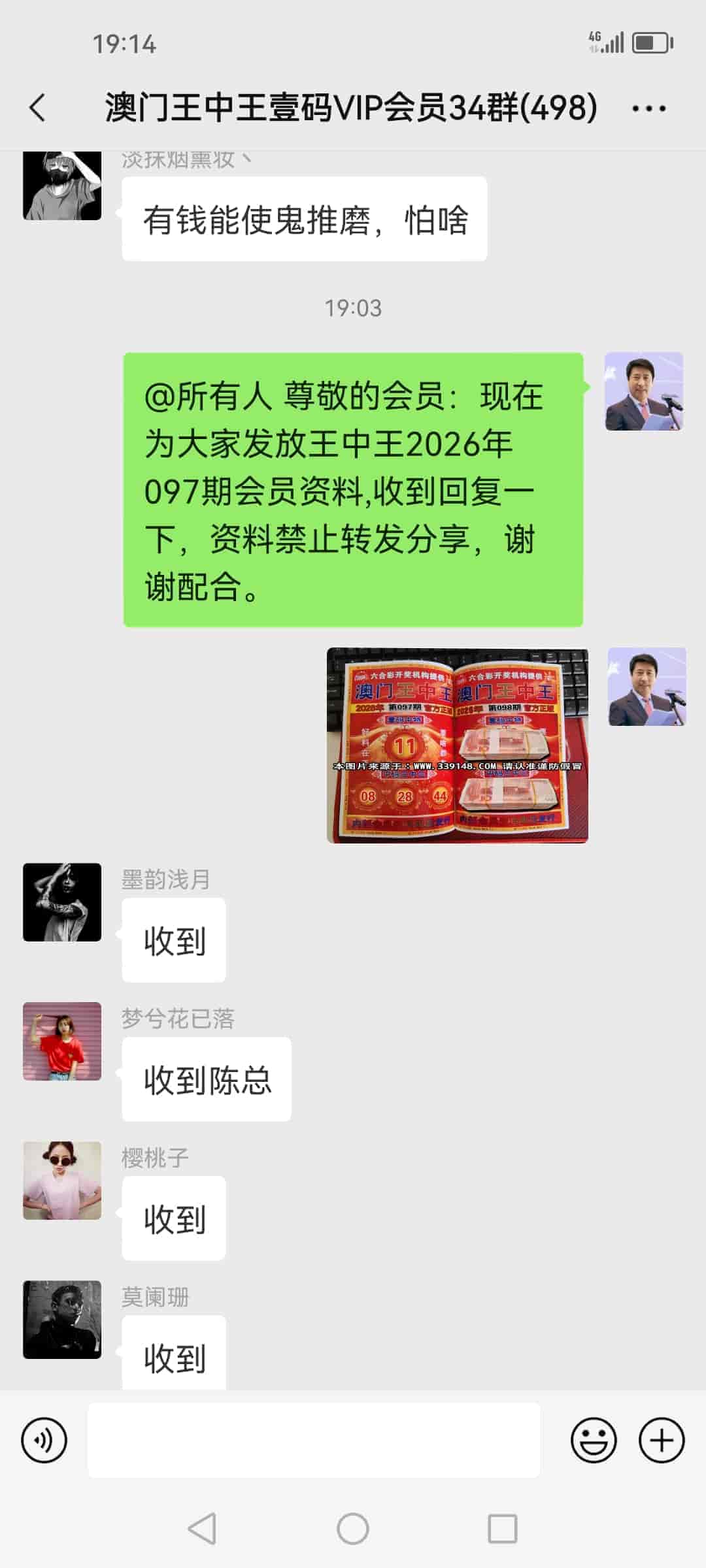Screen dimensions: 706x1568
Task: View 樱桃子's profile avatar
Action: [62, 1181]
